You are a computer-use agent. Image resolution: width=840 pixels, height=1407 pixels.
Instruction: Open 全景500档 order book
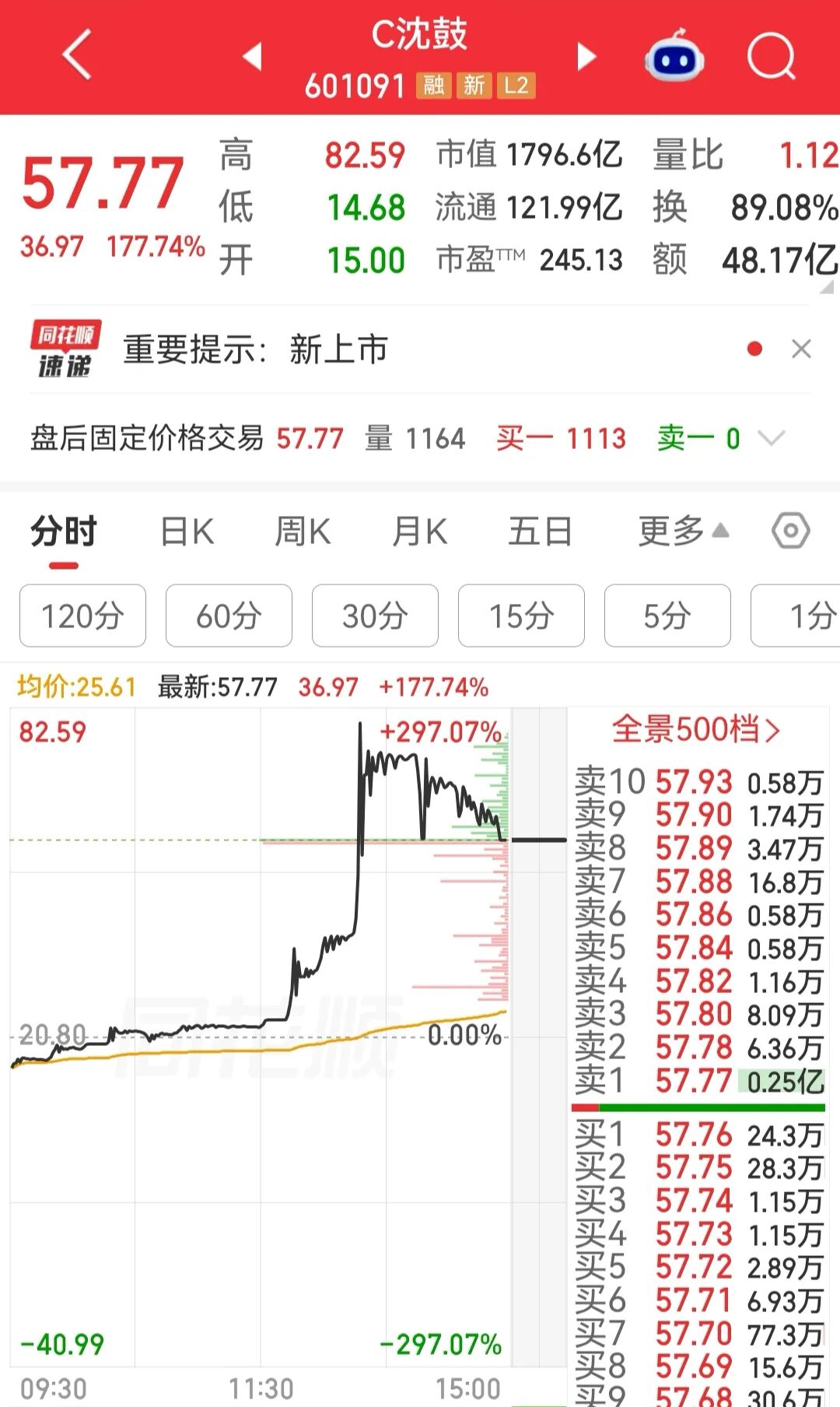click(696, 730)
